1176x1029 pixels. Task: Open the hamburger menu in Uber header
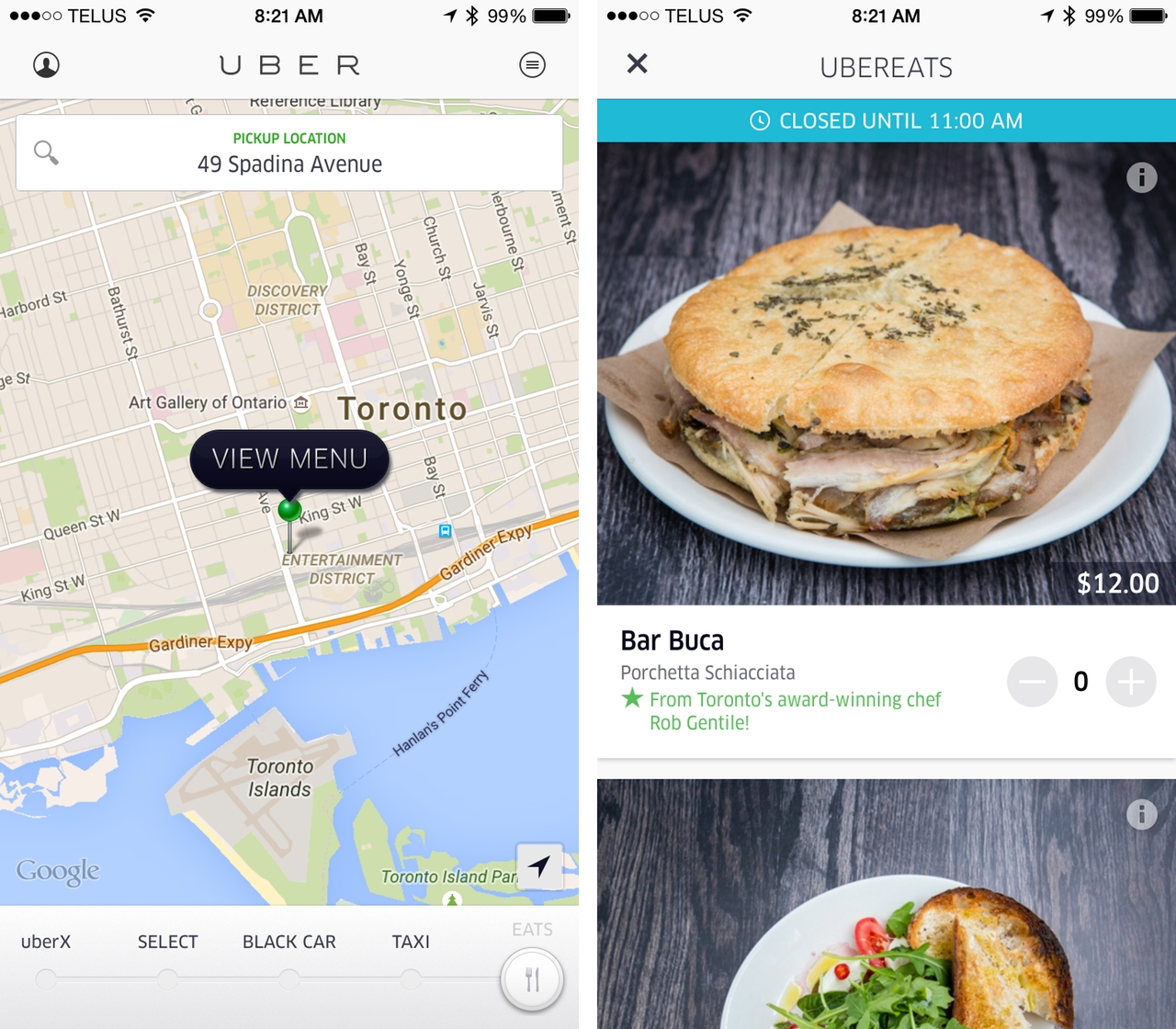(532, 65)
